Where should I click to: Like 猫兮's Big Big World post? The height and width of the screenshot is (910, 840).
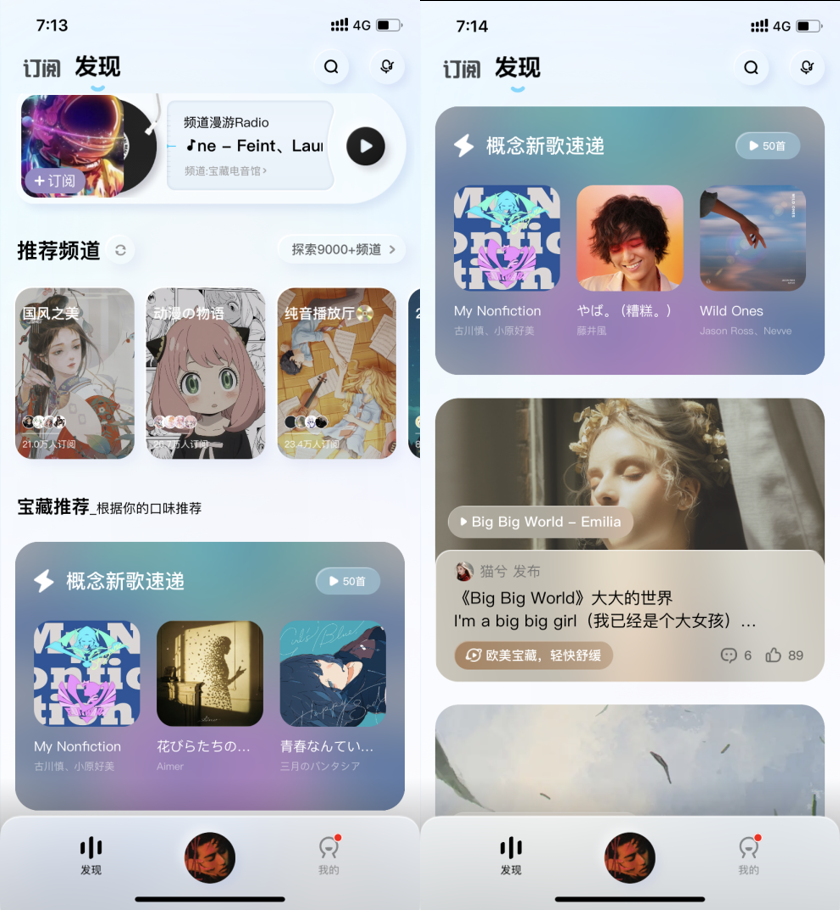[784, 655]
